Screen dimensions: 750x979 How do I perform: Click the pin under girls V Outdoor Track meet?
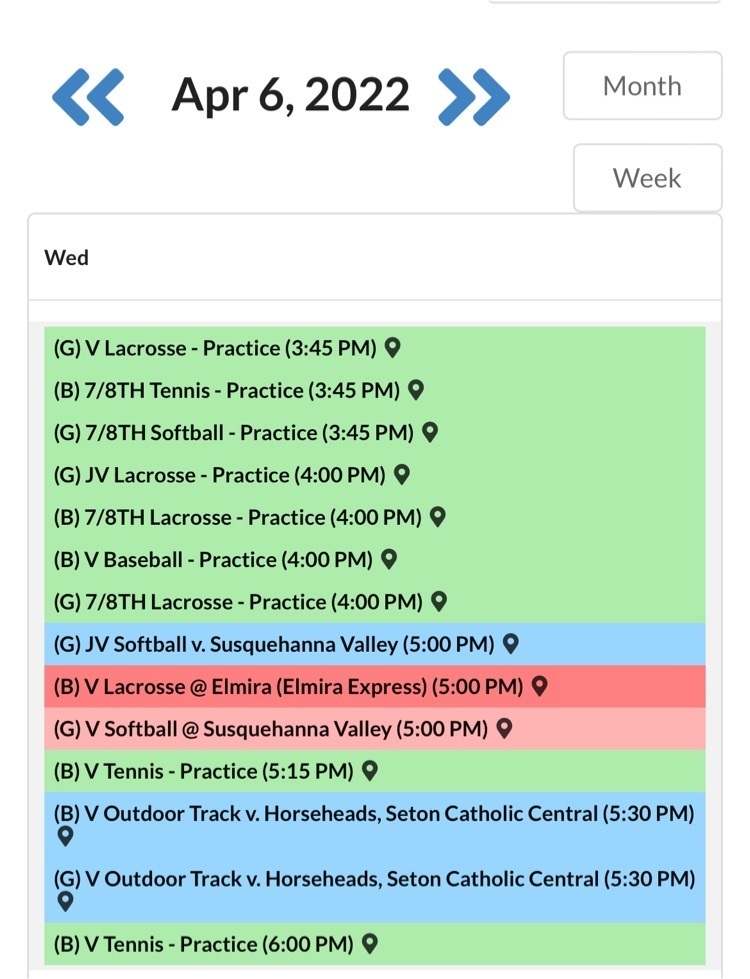tap(66, 900)
